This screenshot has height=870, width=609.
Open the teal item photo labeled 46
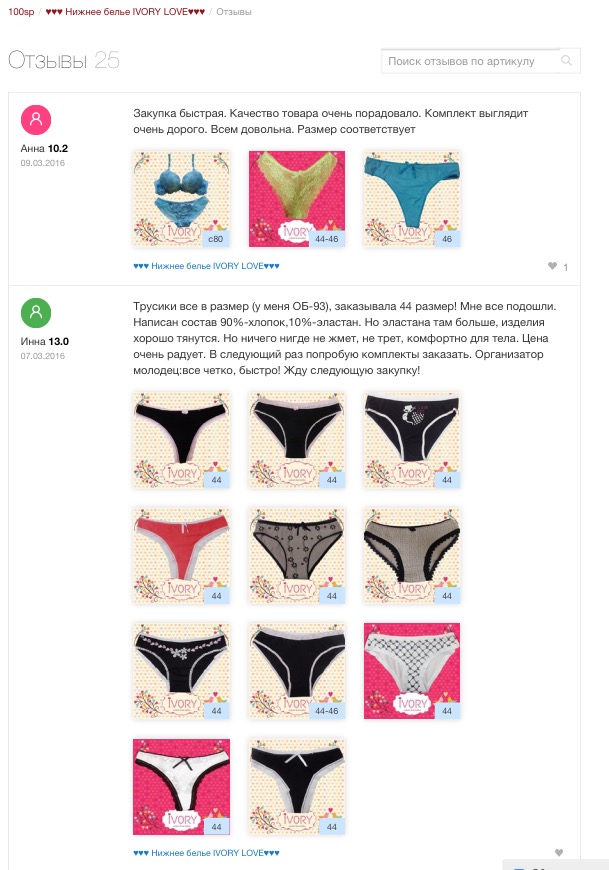pos(412,198)
